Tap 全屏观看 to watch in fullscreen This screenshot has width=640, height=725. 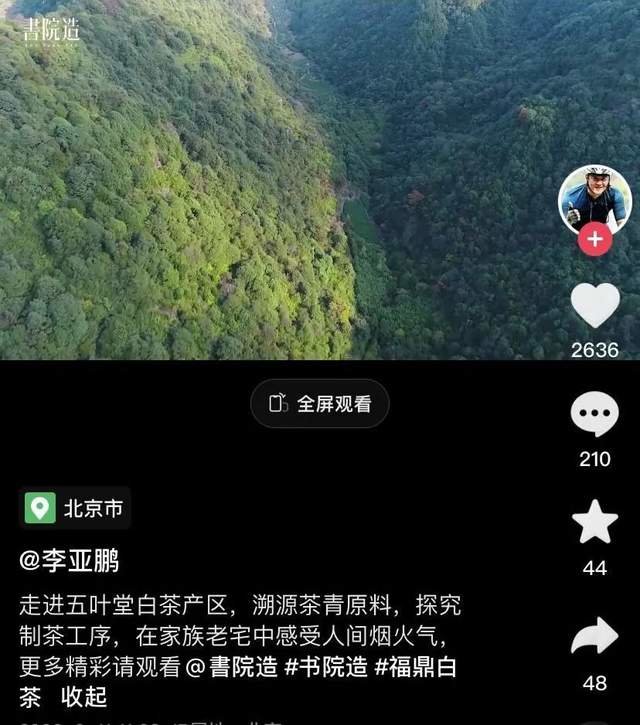[x=320, y=404]
